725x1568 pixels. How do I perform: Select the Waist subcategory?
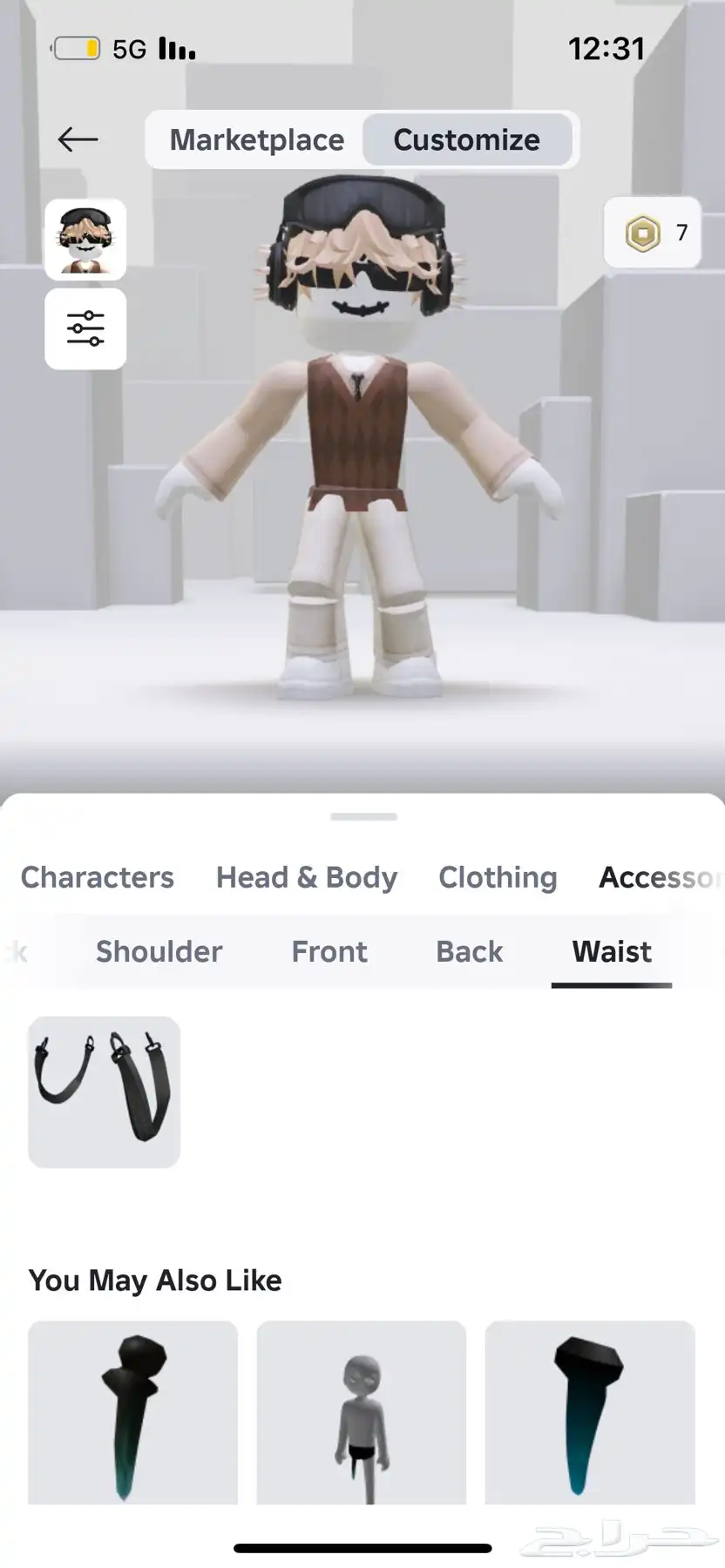[612, 951]
